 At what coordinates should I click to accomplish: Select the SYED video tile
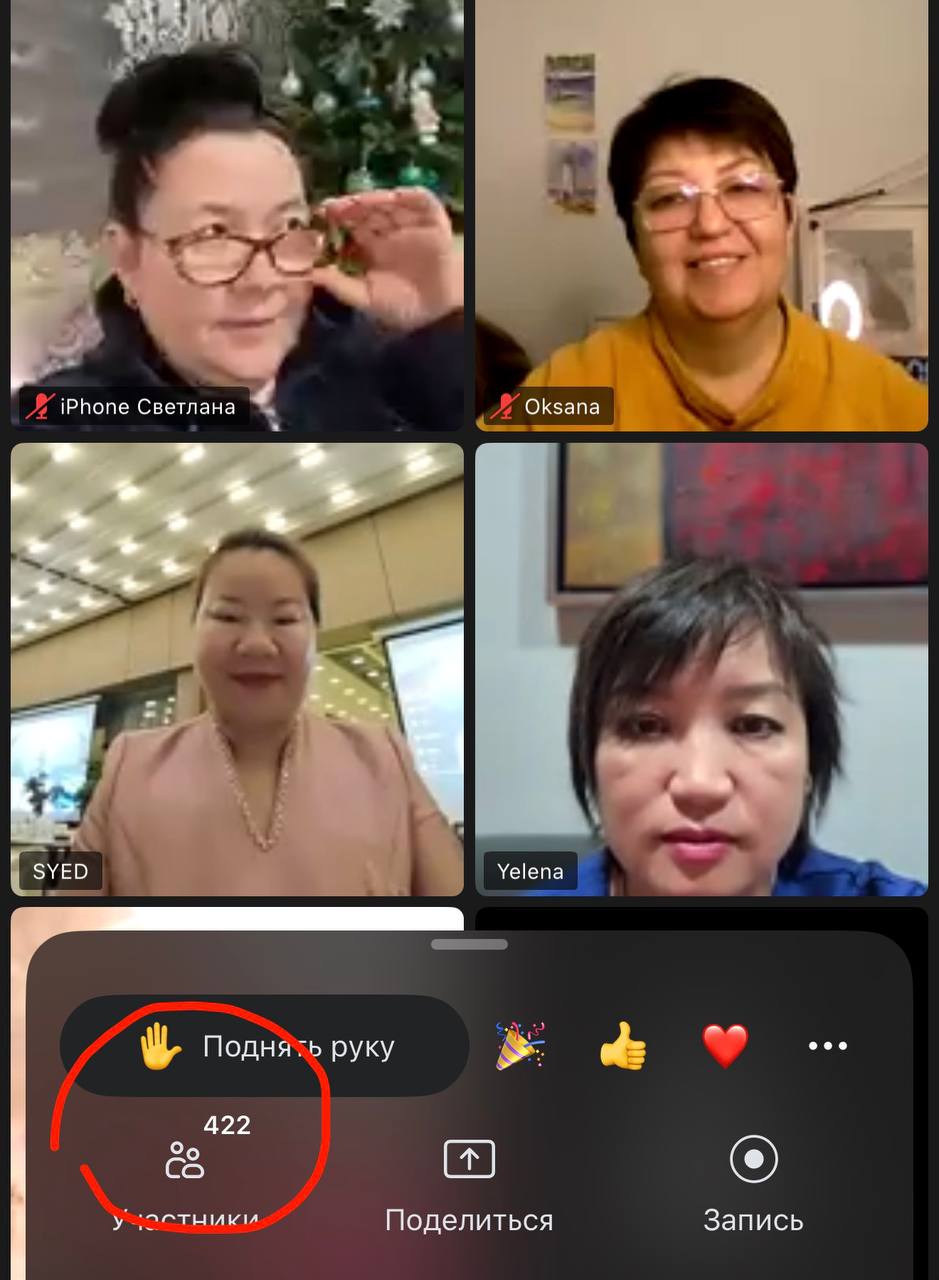237,668
